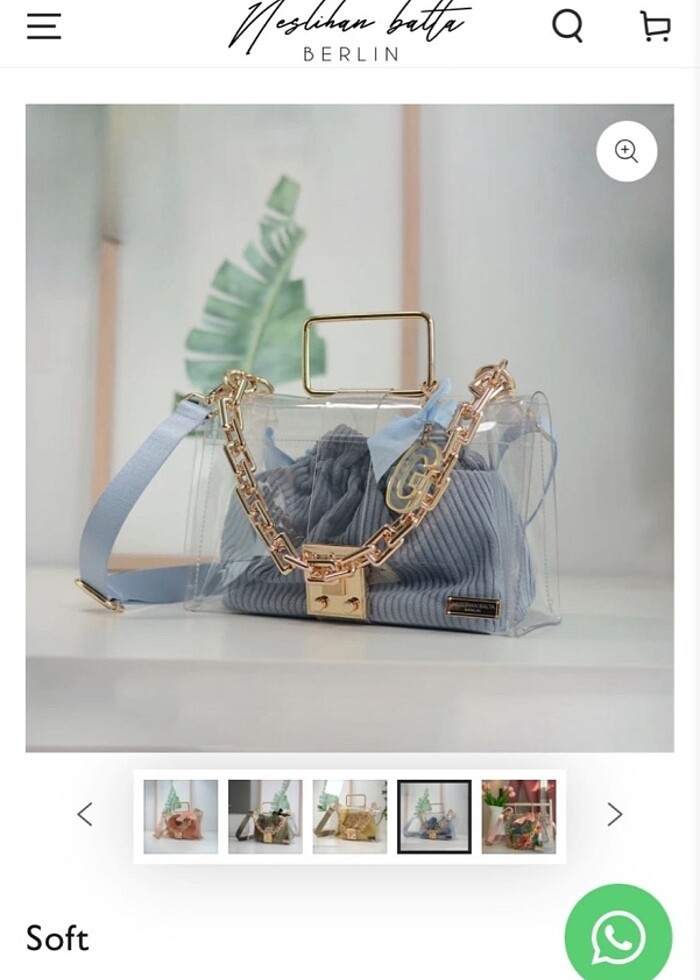The height and width of the screenshot is (980, 700).
Task: Contact the shop via WhatsApp
Action: [x=618, y=937]
